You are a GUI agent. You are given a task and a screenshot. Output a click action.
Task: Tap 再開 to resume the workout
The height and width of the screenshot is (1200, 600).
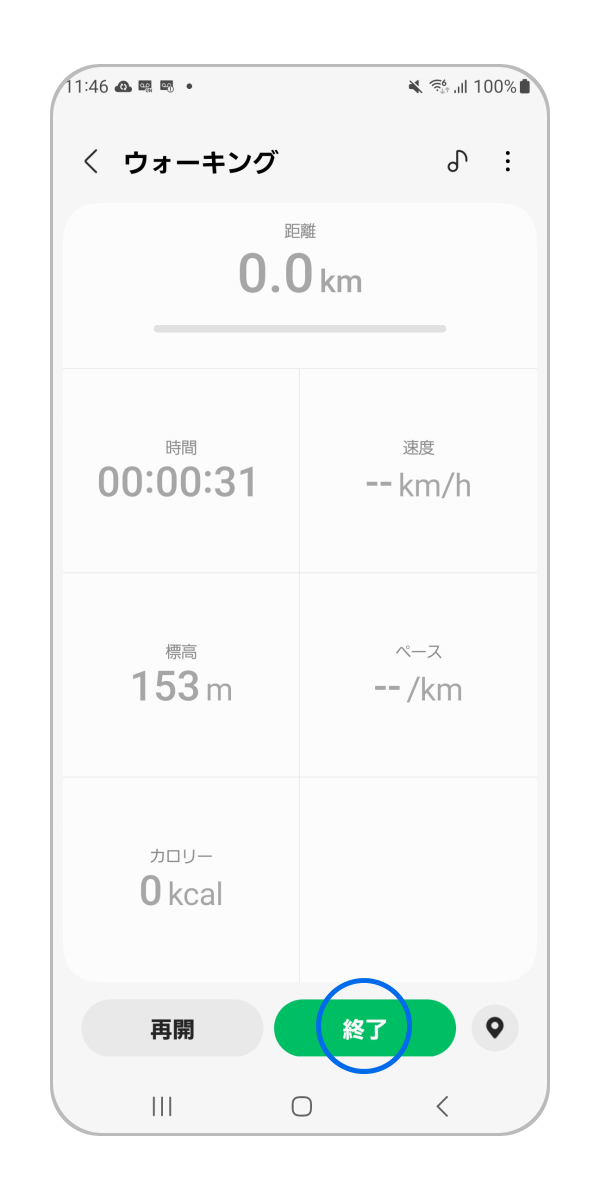[x=172, y=1028]
